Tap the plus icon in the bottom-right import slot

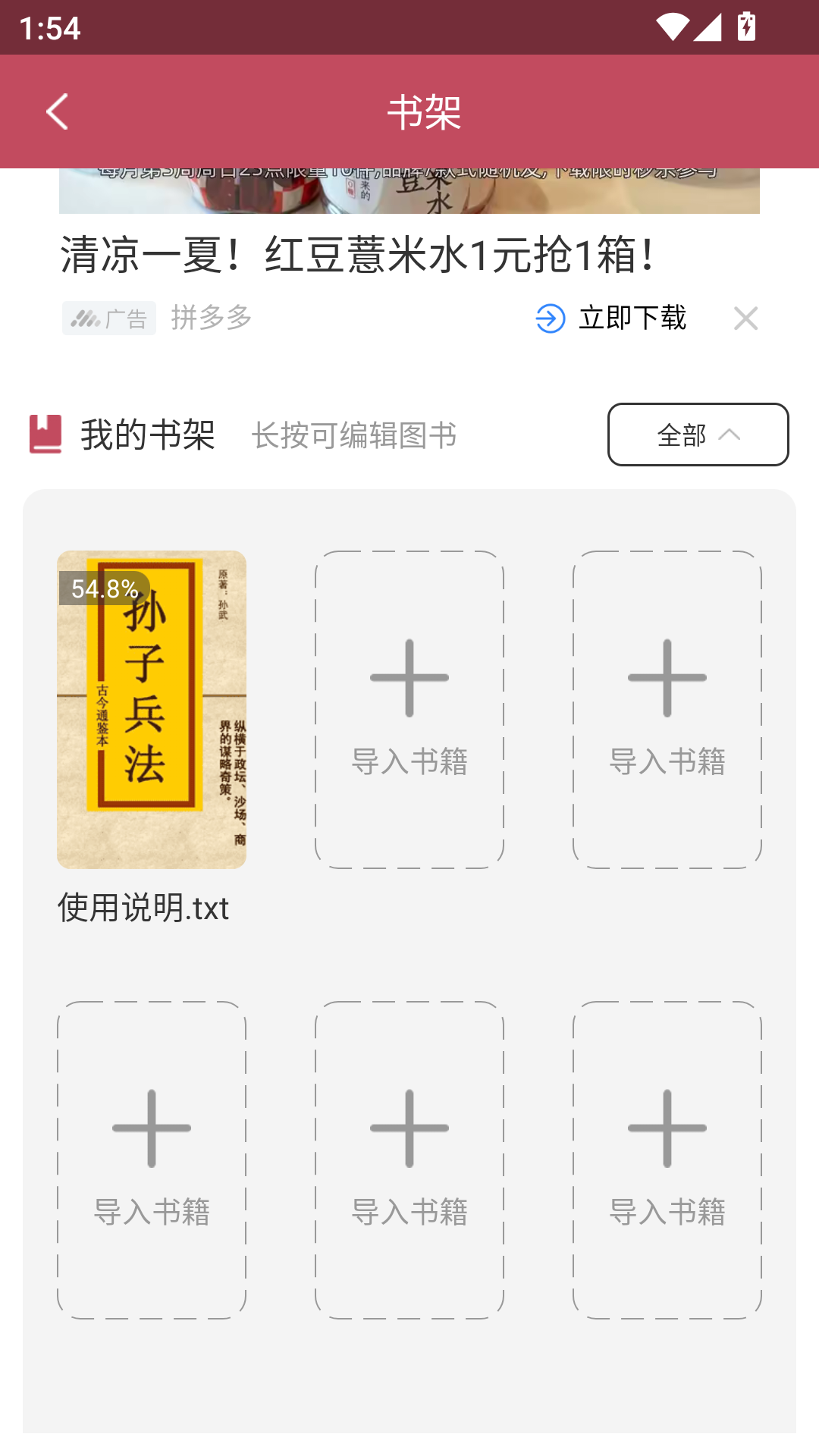667,1128
